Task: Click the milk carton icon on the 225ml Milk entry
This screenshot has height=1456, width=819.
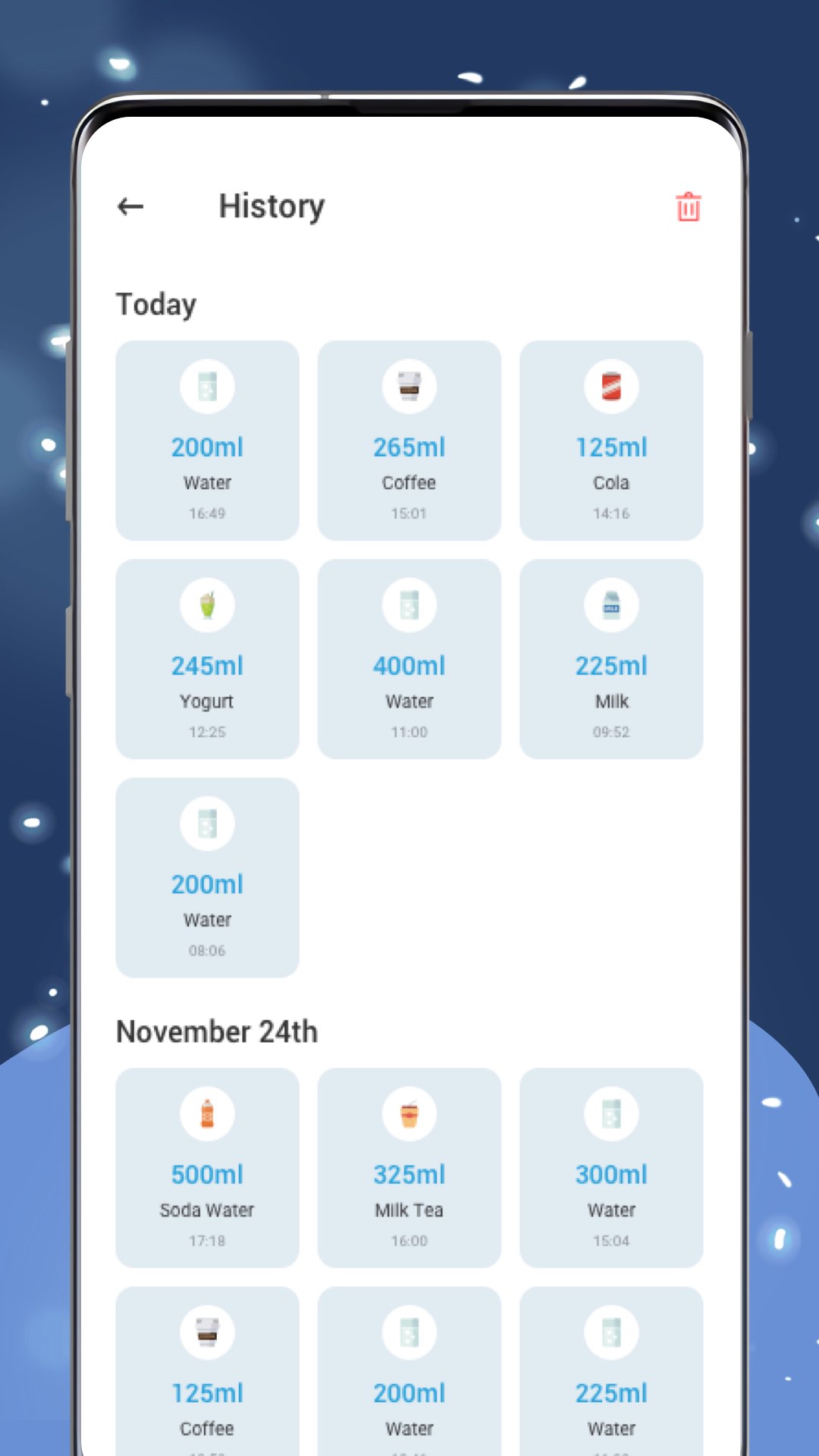Action: click(x=611, y=604)
